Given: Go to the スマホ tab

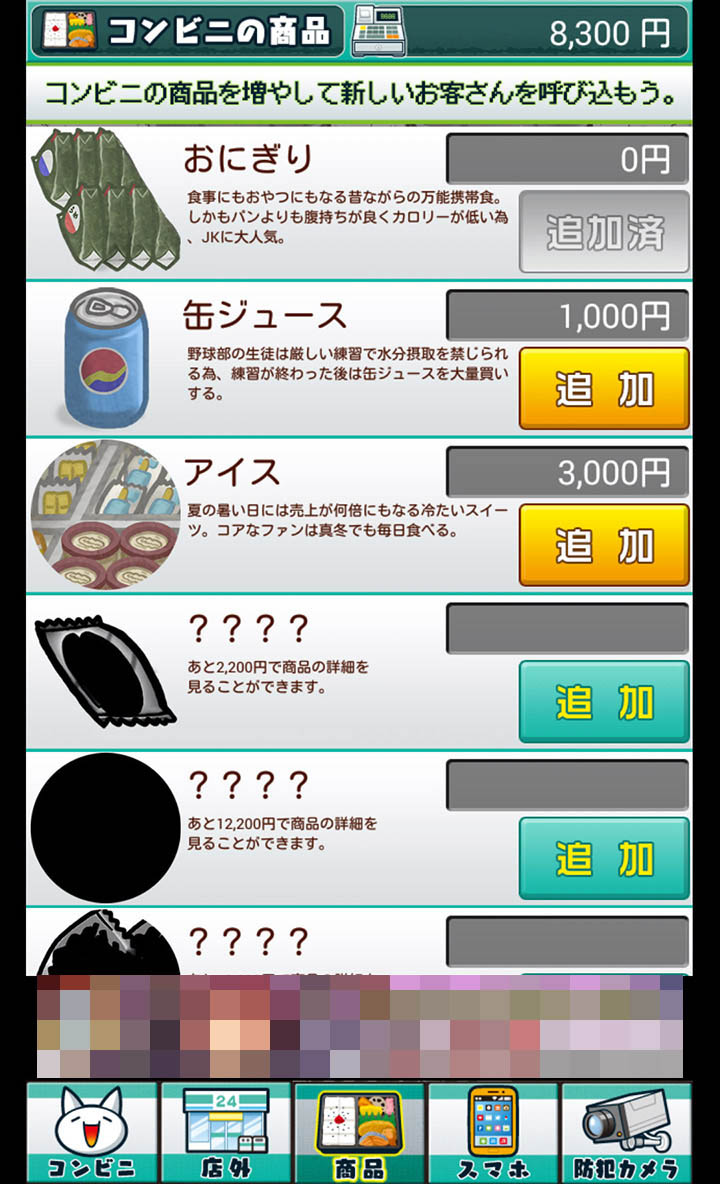Looking at the screenshot, I should point(493,1133).
